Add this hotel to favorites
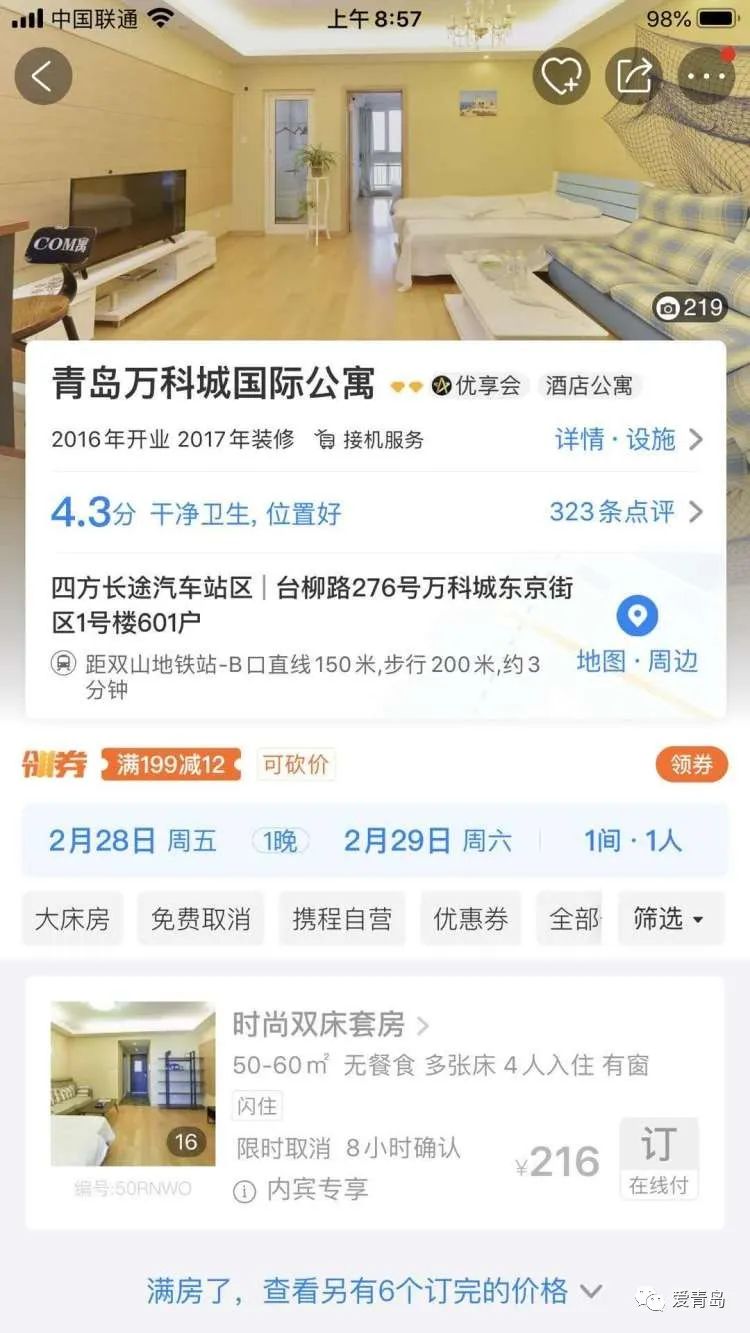 coord(561,76)
